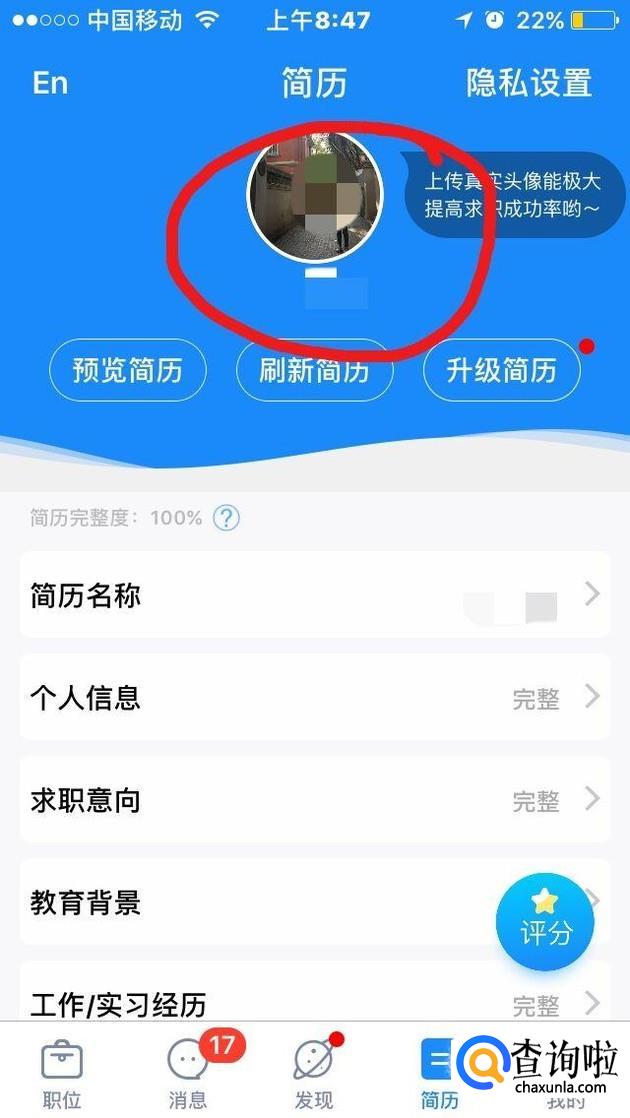
Task: Switch to the 消息 messages tab
Action: (x=188, y=1073)
